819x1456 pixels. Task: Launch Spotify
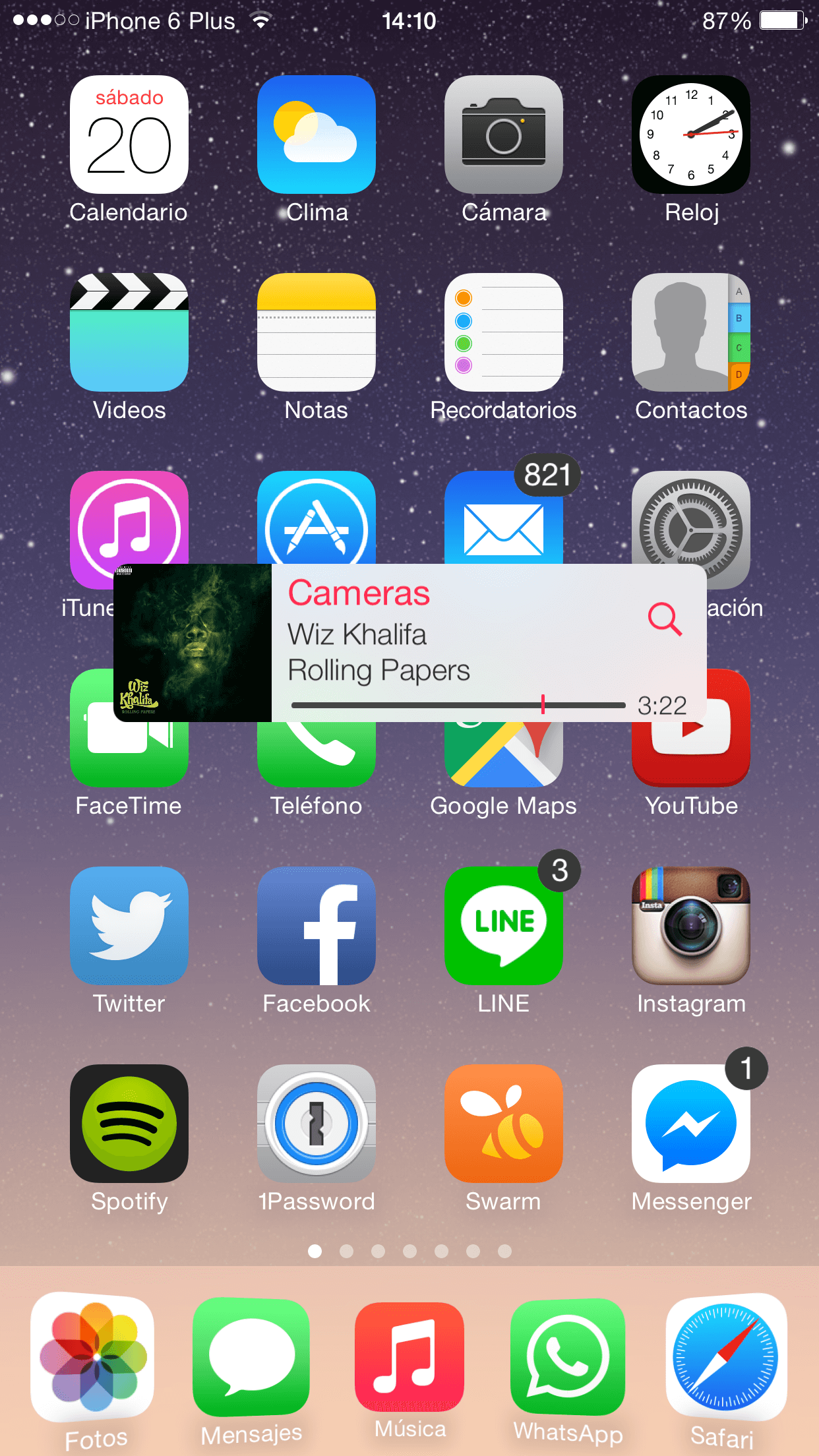129,1124
